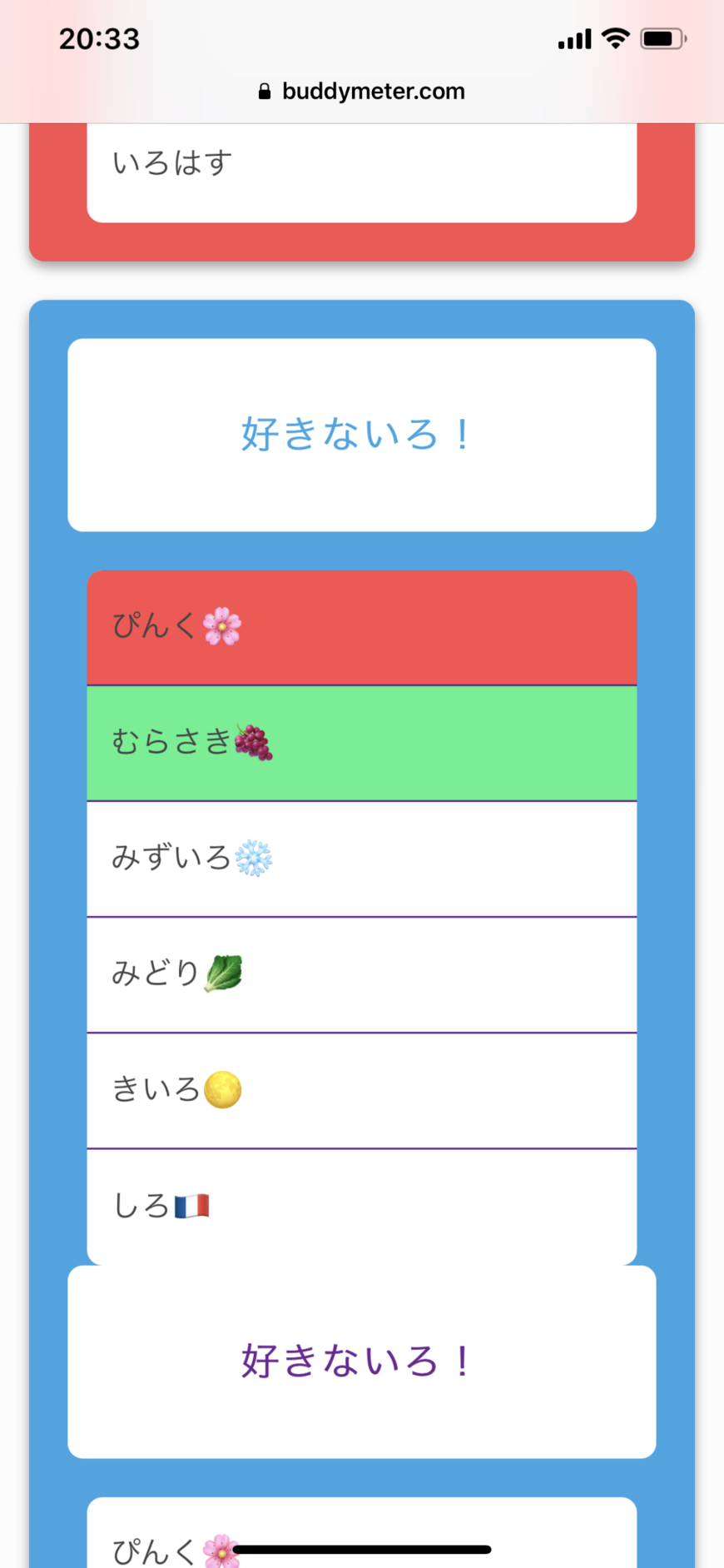
Task: Choose the きいろ moon answer
Action: click(362, 1090)
